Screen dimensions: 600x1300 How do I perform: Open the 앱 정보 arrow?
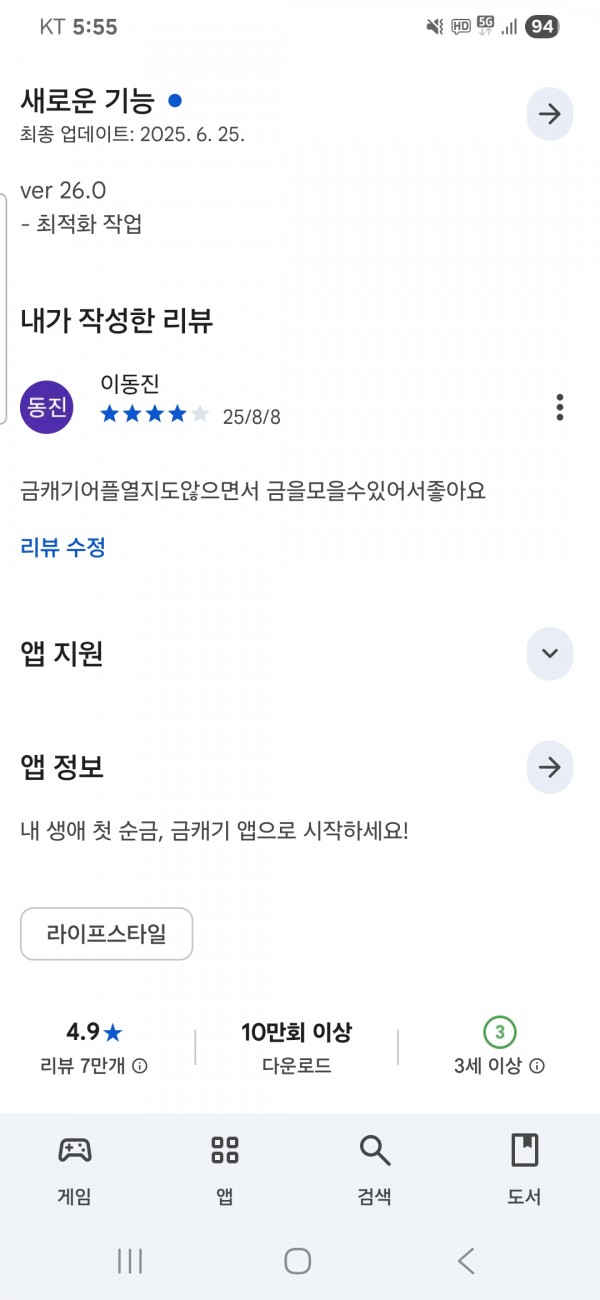(549, 767)
